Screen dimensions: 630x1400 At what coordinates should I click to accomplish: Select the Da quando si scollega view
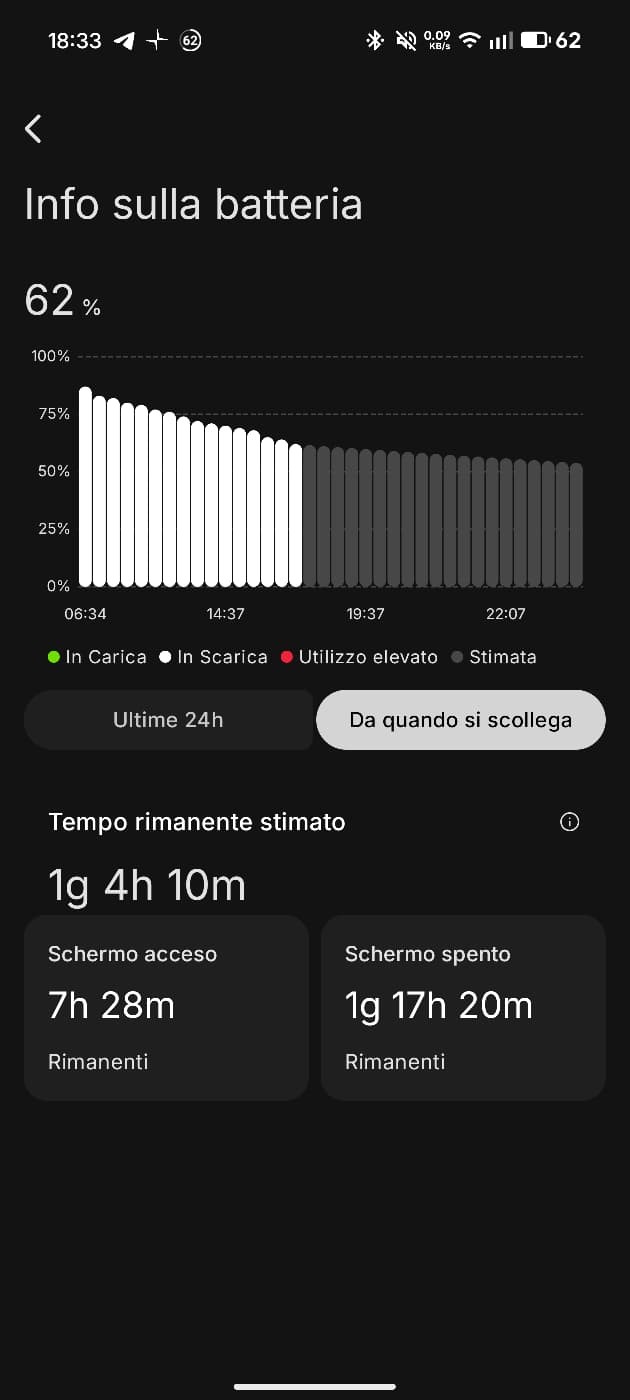click(461, 720)
